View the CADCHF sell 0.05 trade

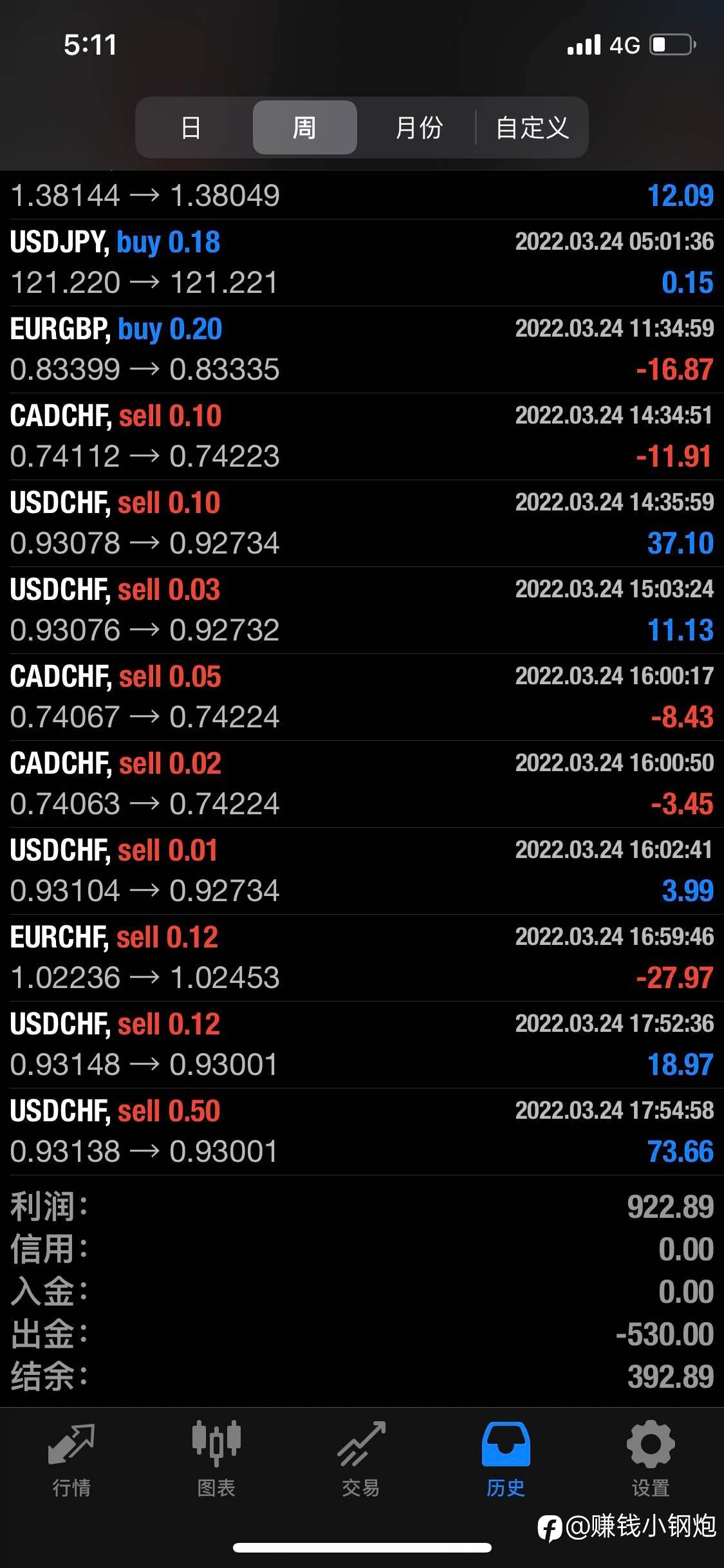(362, 697)
